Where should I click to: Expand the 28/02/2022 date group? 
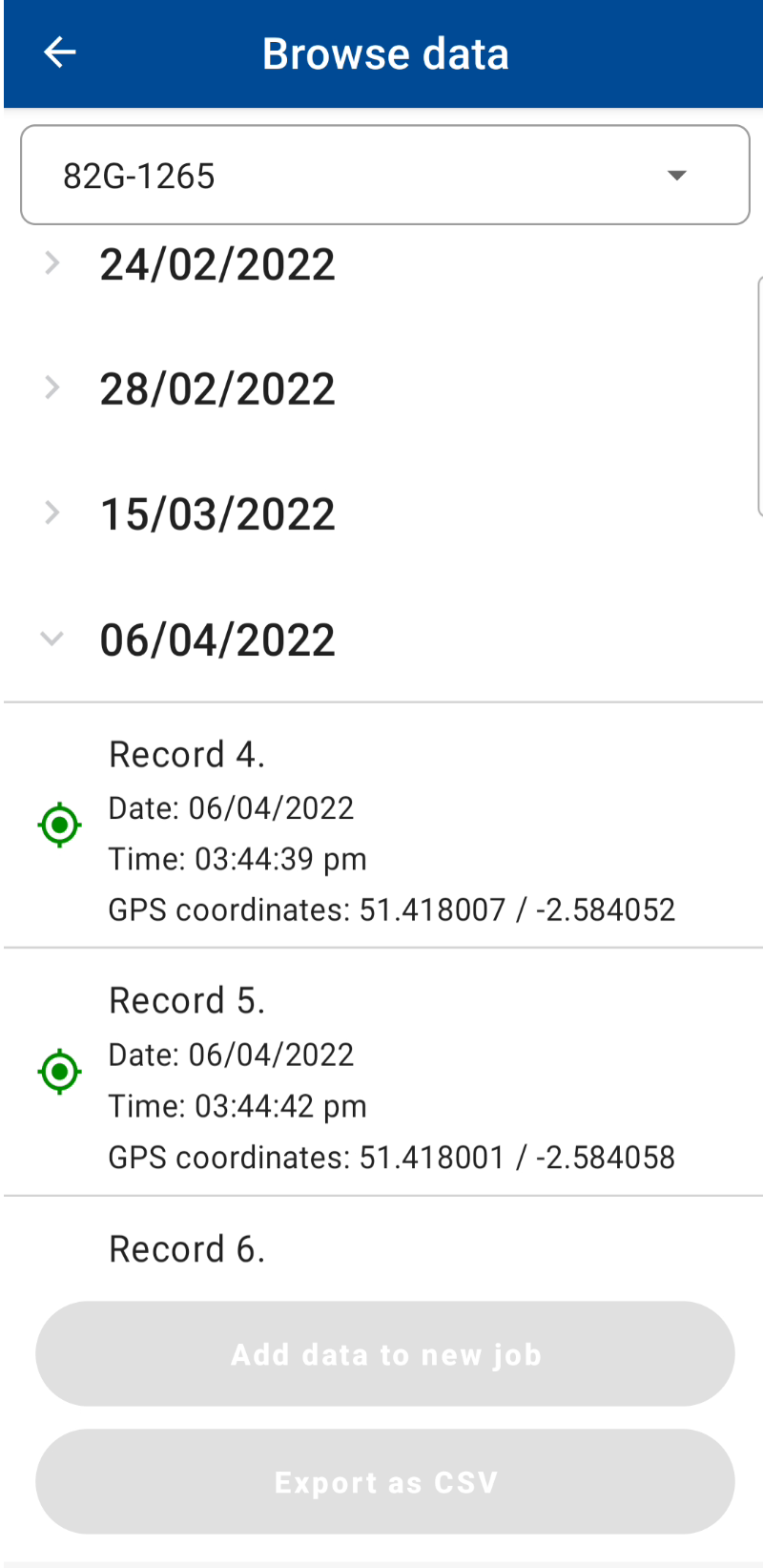point(381,388)
